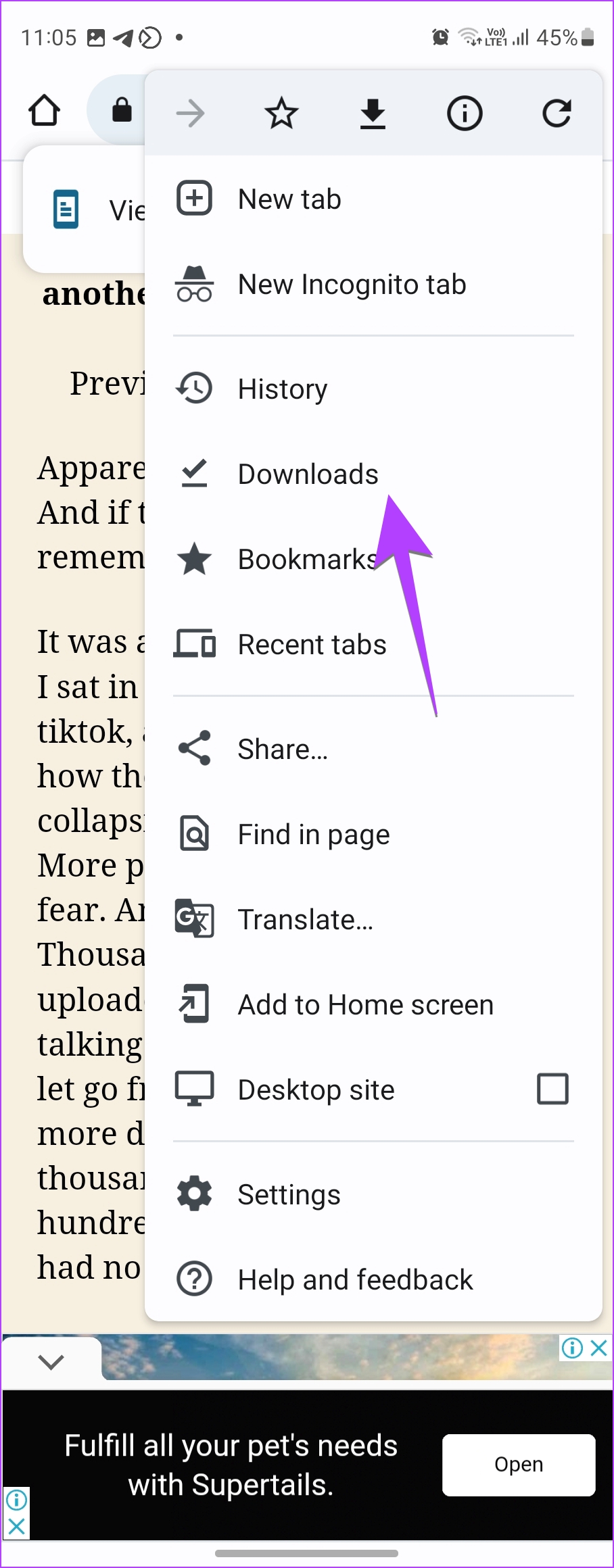The width and height of the screenshot is (614, 1568).
Task: Share this page
Action: 283,750
